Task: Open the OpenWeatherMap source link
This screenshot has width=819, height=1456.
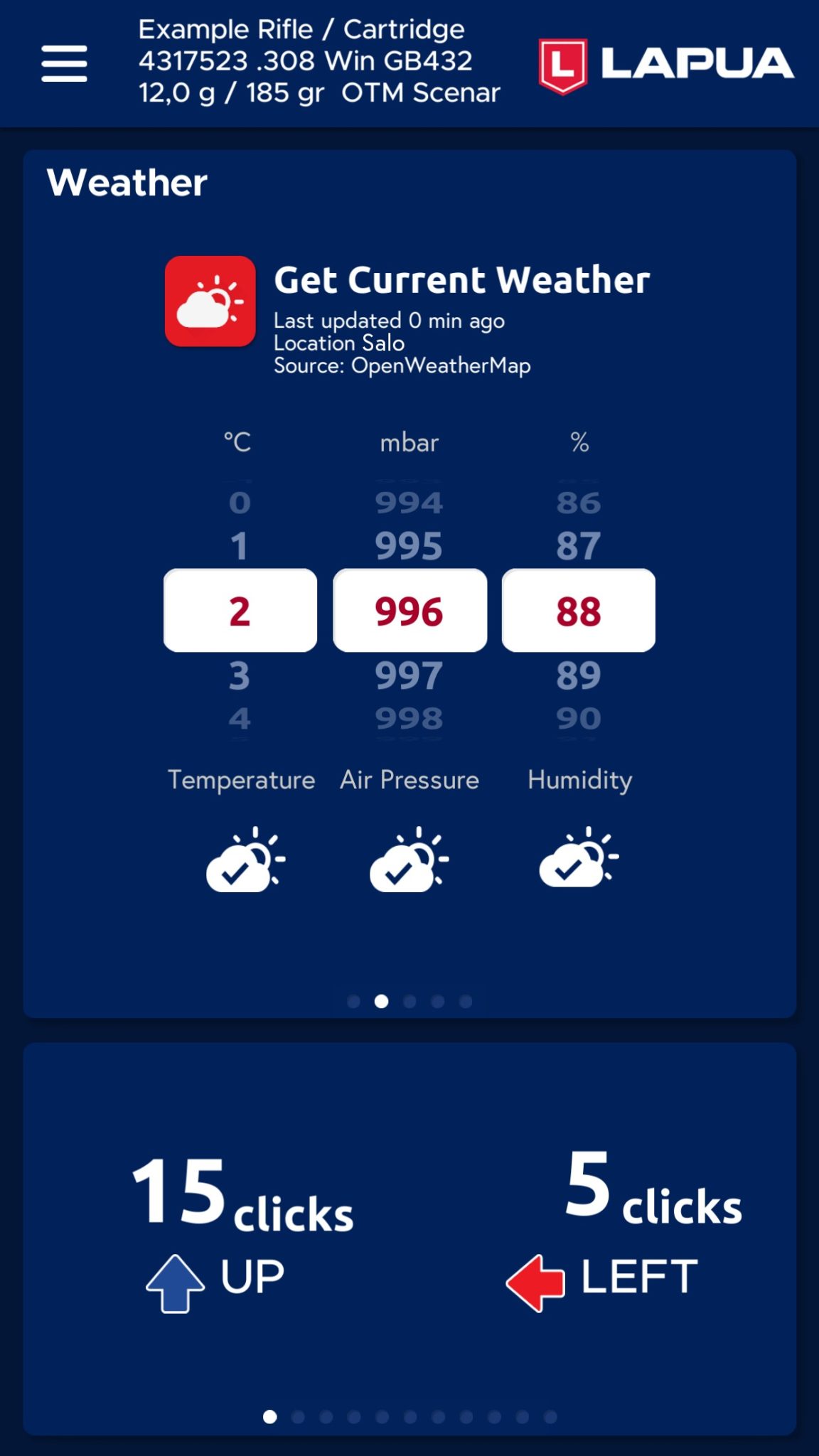Action: (402, 365)
